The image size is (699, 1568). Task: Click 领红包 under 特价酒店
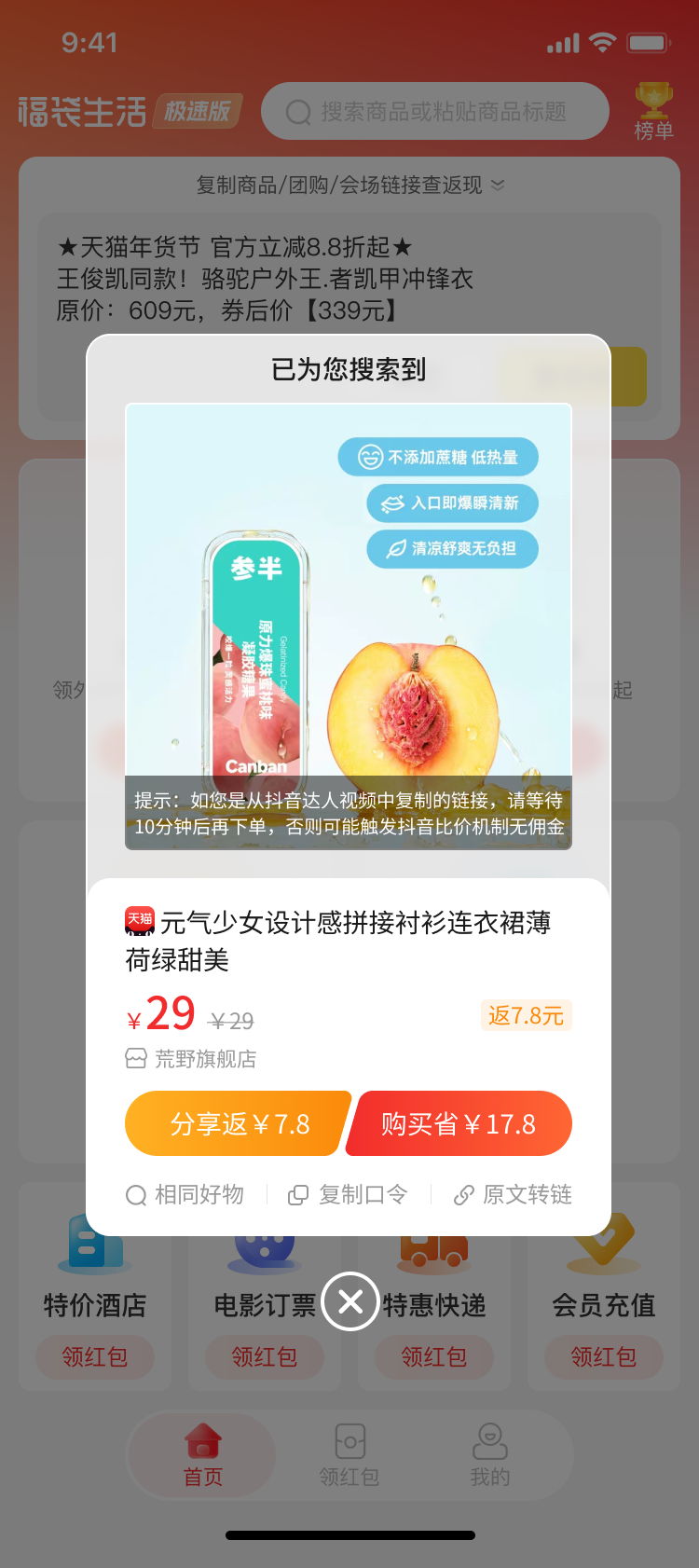pyautogui.click(x=96, y=1356)
